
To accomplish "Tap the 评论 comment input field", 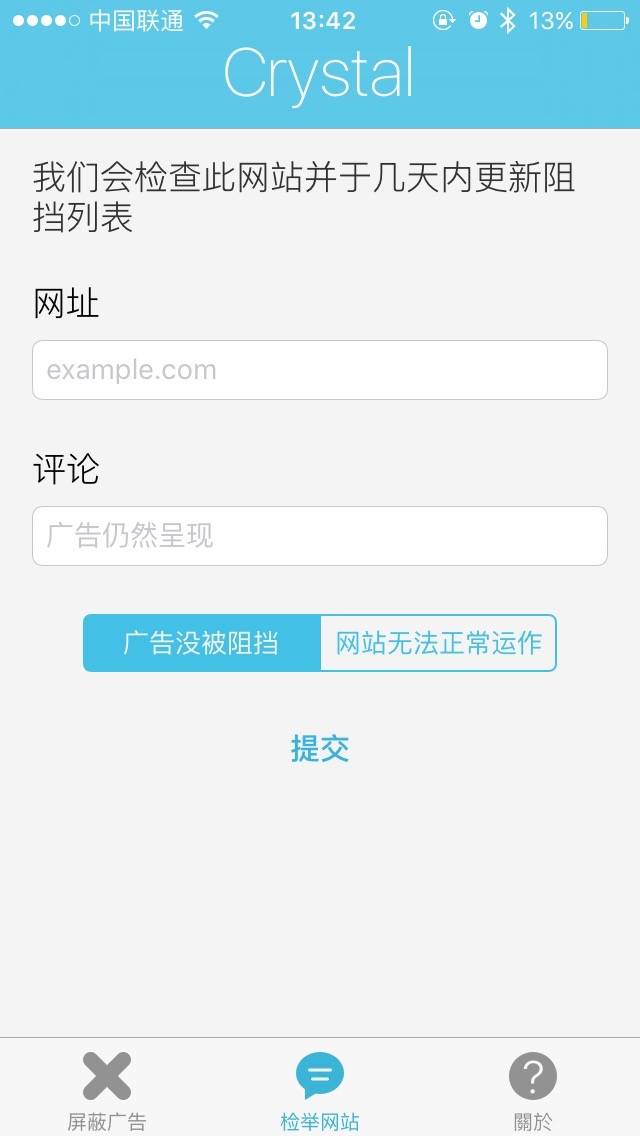I will tap(320, 536).
